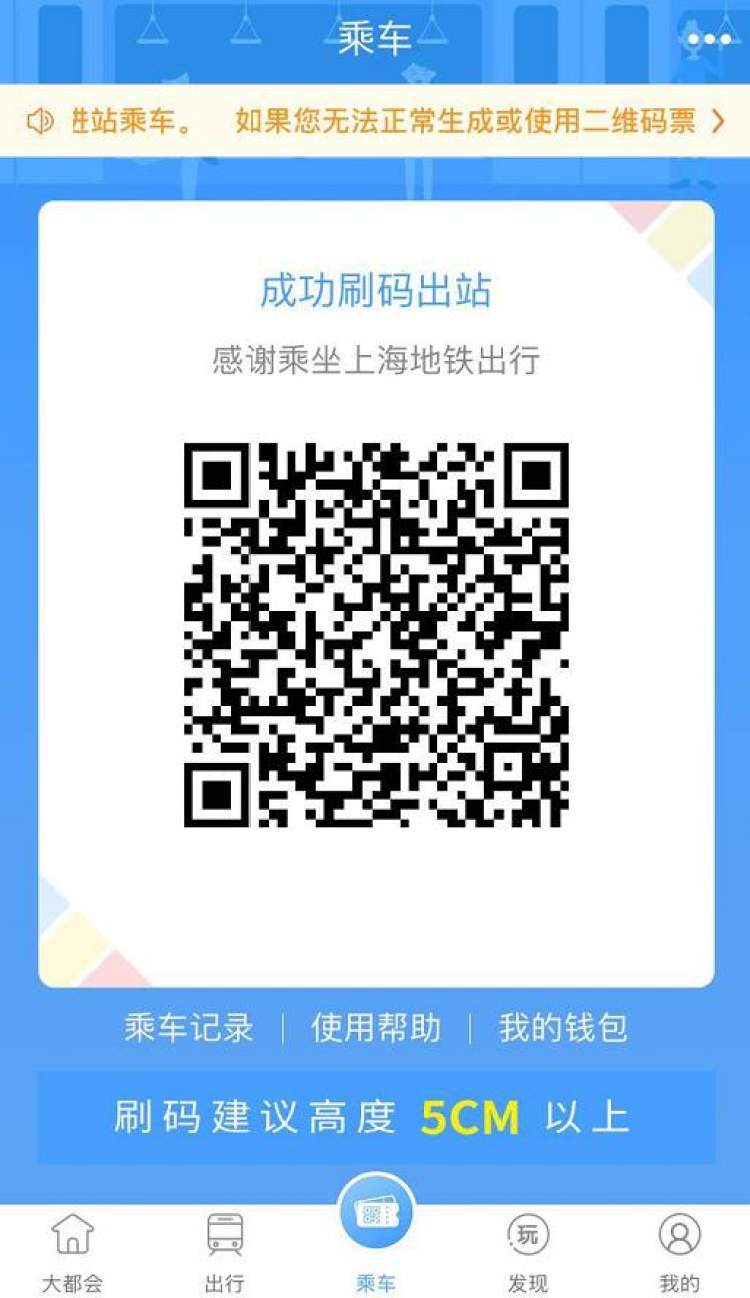Screen dimensions: 750x1298
Task: Open the three-dot overflow menu
Action: [710, 41]
